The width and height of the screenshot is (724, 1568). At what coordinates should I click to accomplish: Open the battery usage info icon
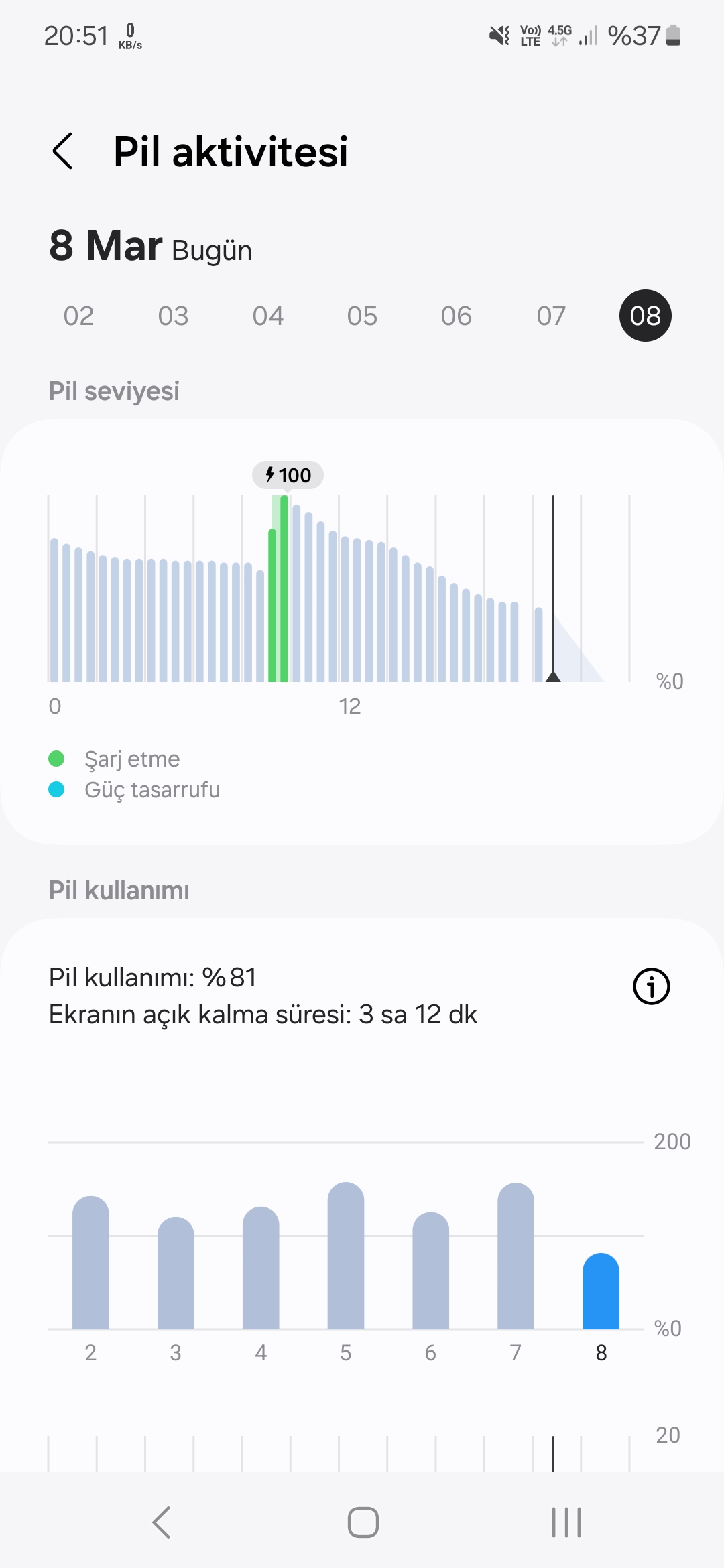652,986
